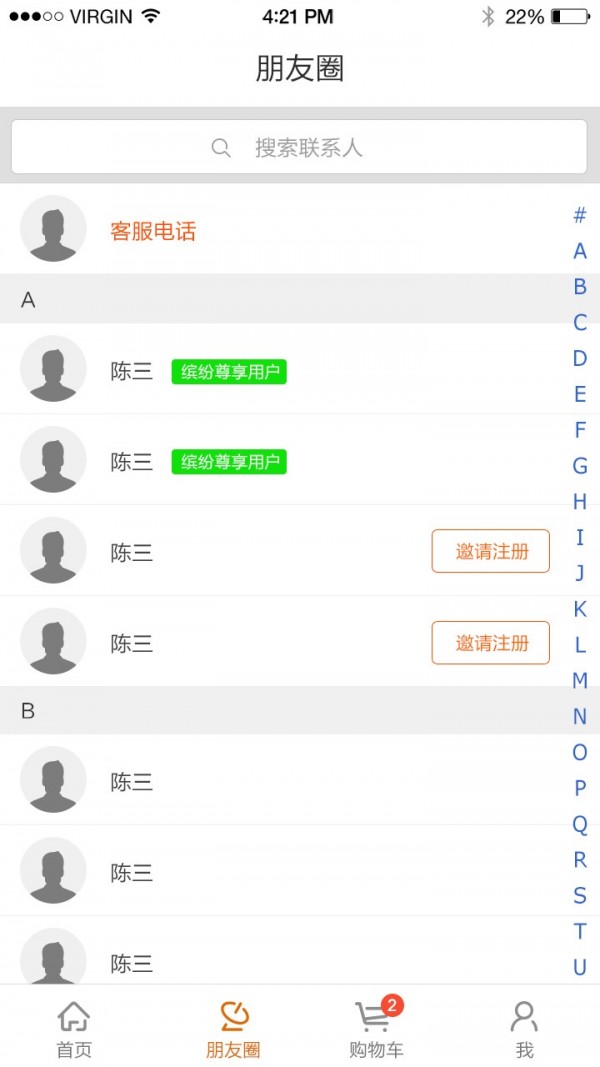Switch to the 首页 home tab

[x=74, y=1029]
